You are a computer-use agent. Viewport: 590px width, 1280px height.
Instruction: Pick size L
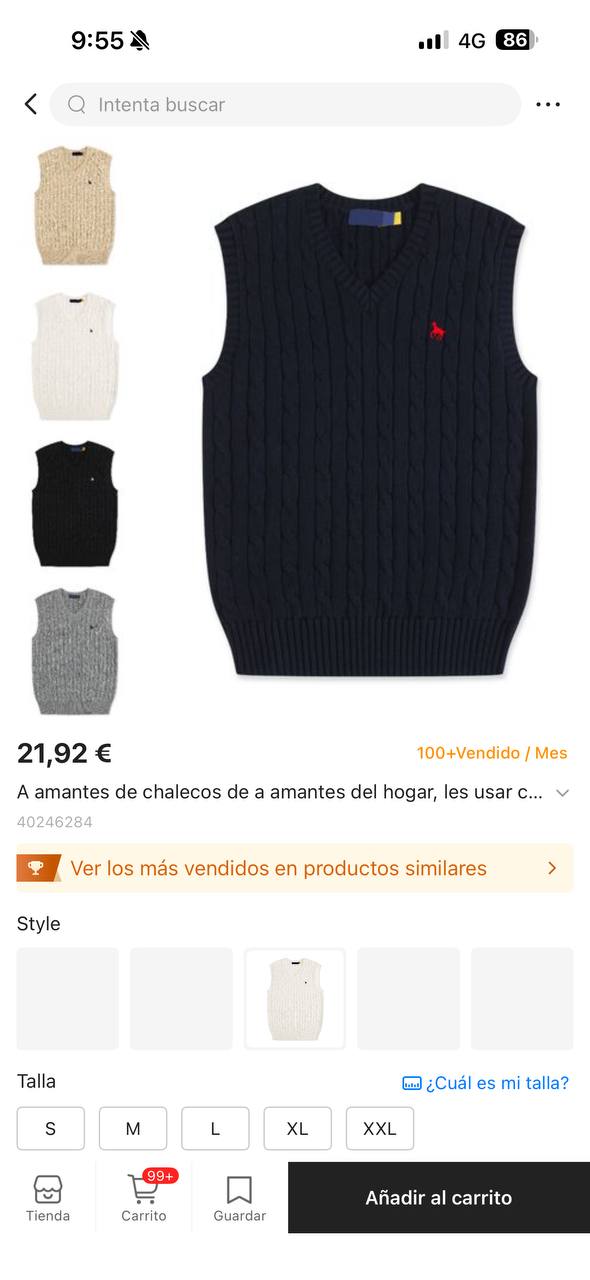point(215,1129)
